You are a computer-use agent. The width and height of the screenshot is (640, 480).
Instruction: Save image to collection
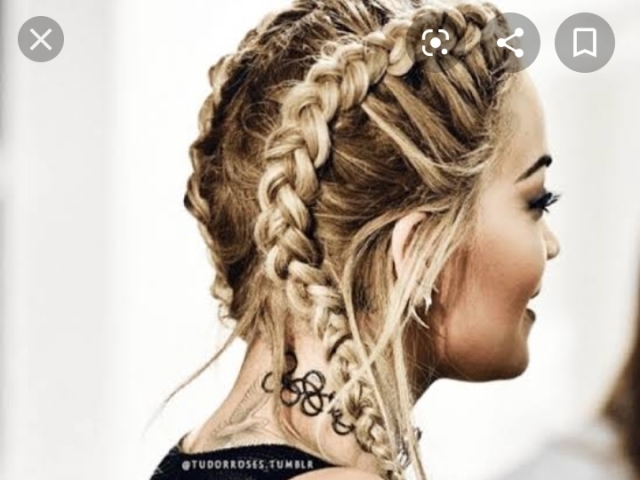click(585, 42)
